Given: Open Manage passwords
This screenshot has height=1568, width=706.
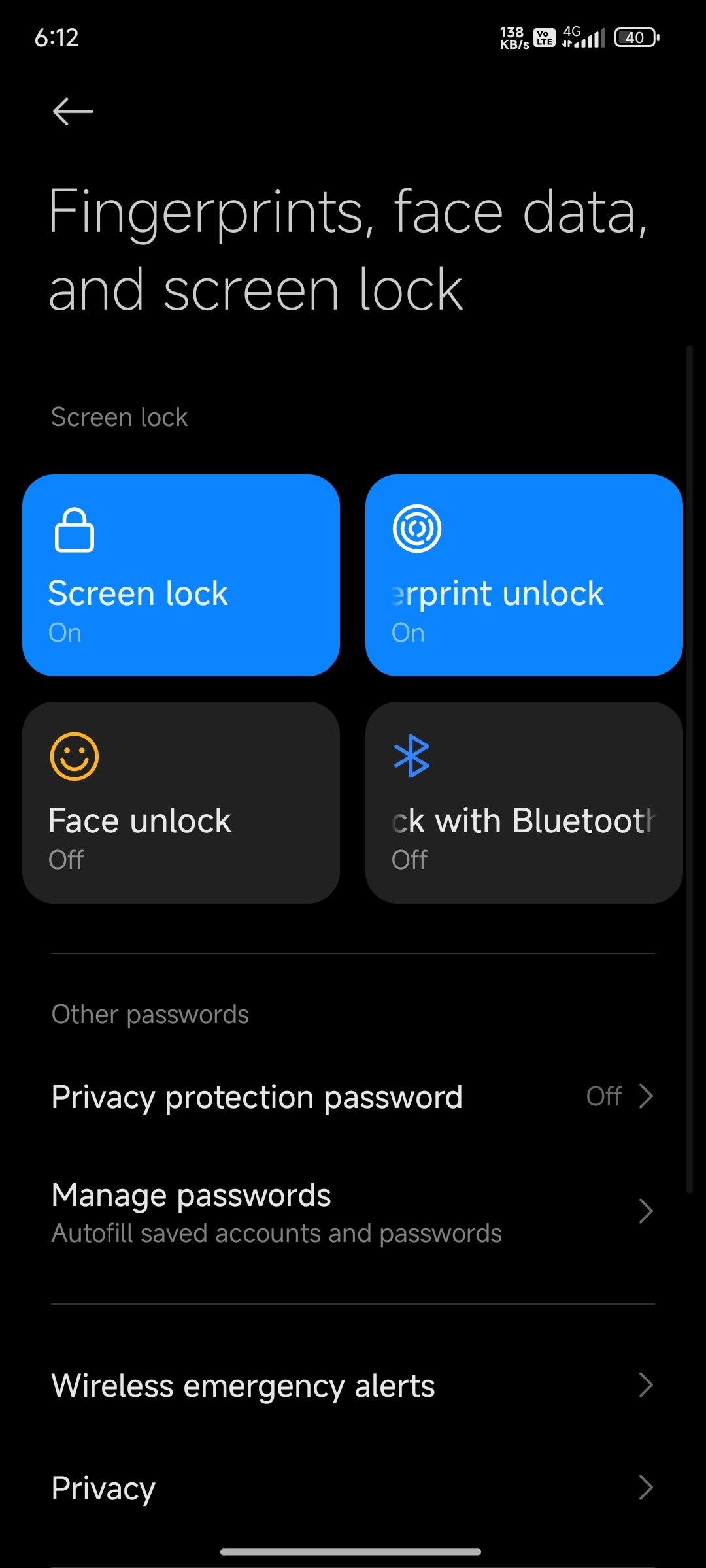Looking at the screenshot, I should (x=353, y=1212).
